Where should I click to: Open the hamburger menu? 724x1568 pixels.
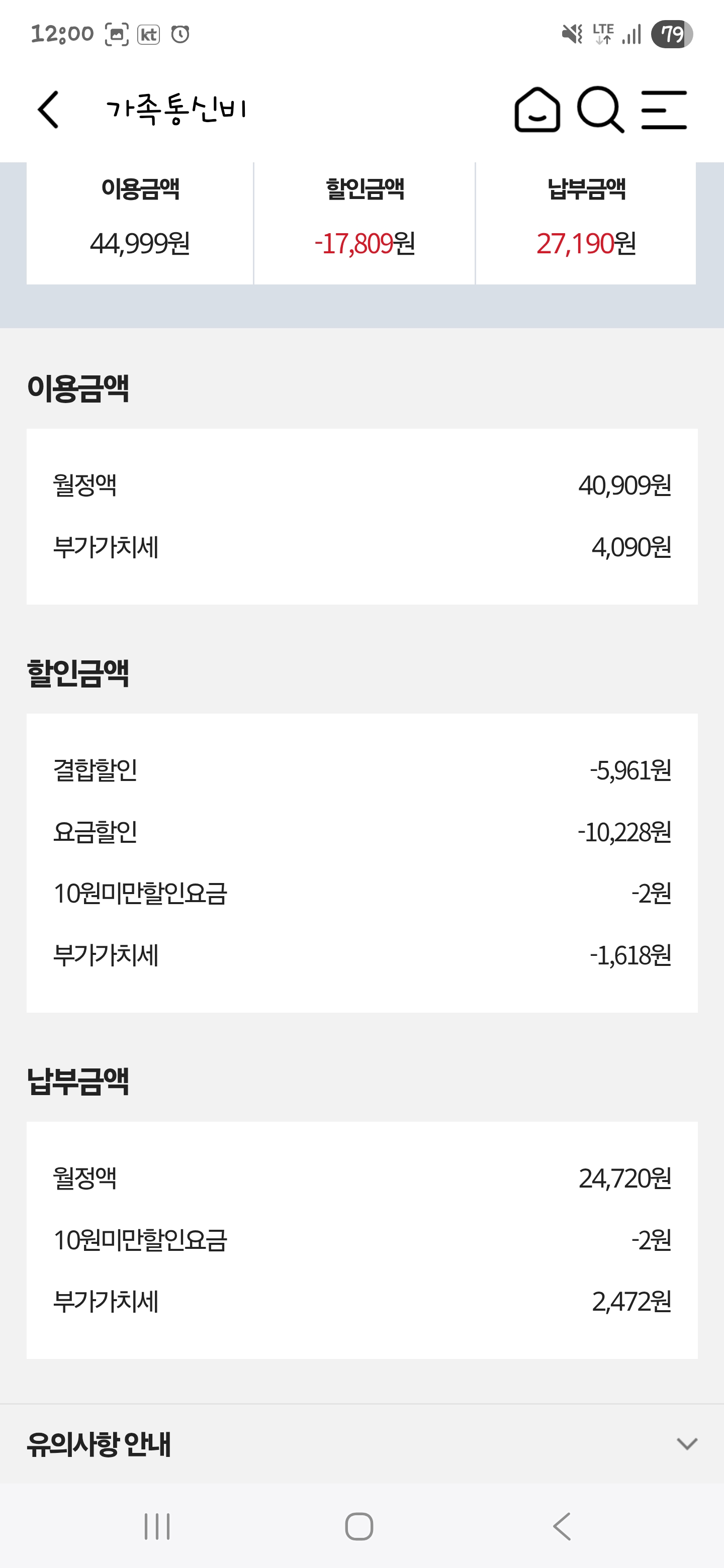click(x=664, y=110)
